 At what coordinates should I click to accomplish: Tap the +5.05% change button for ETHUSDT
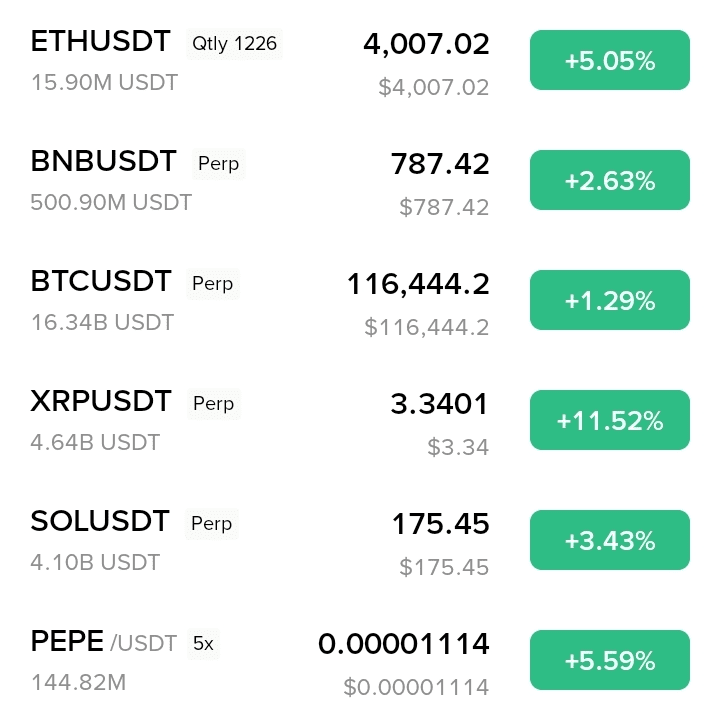point(609,60)
